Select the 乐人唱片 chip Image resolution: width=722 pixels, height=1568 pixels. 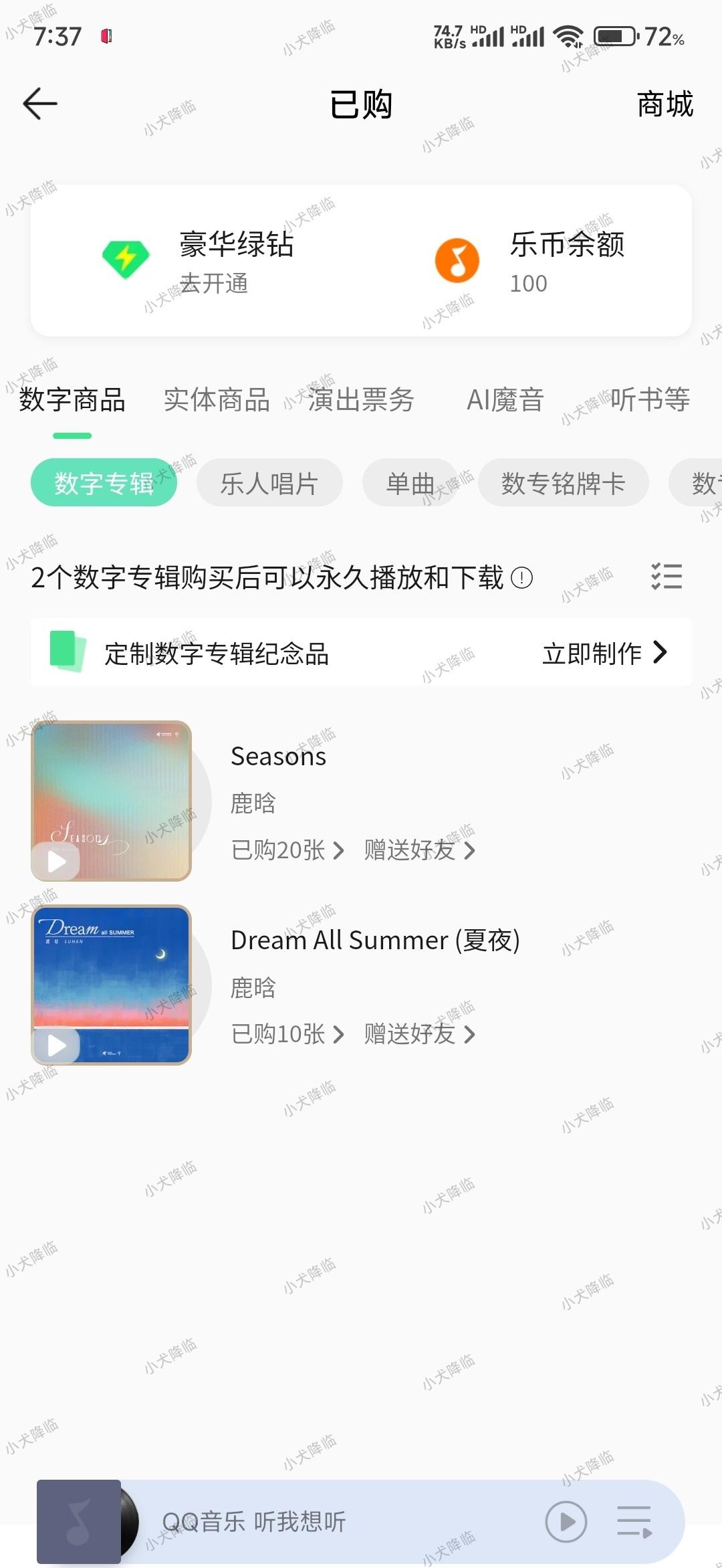pyautogui.click(x=269, y=483)
